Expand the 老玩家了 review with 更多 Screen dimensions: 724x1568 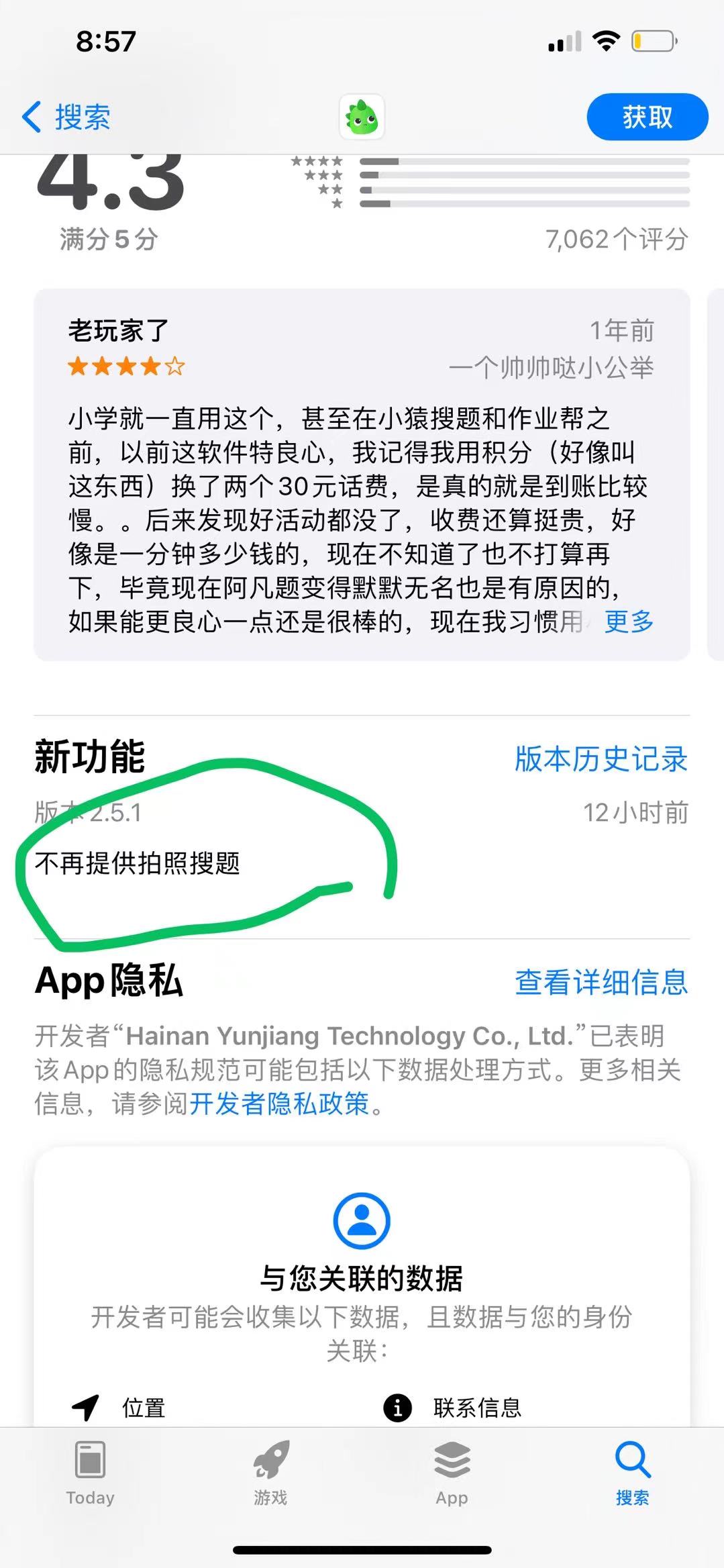click(x=629, y=622)
